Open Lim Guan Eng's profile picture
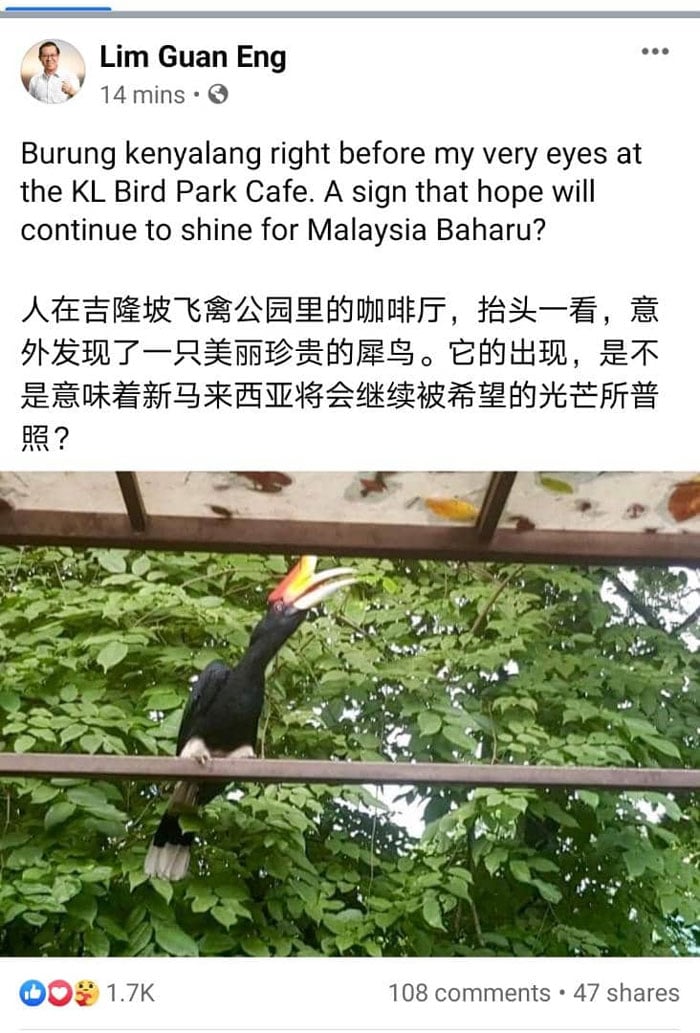 coord(53,72)
